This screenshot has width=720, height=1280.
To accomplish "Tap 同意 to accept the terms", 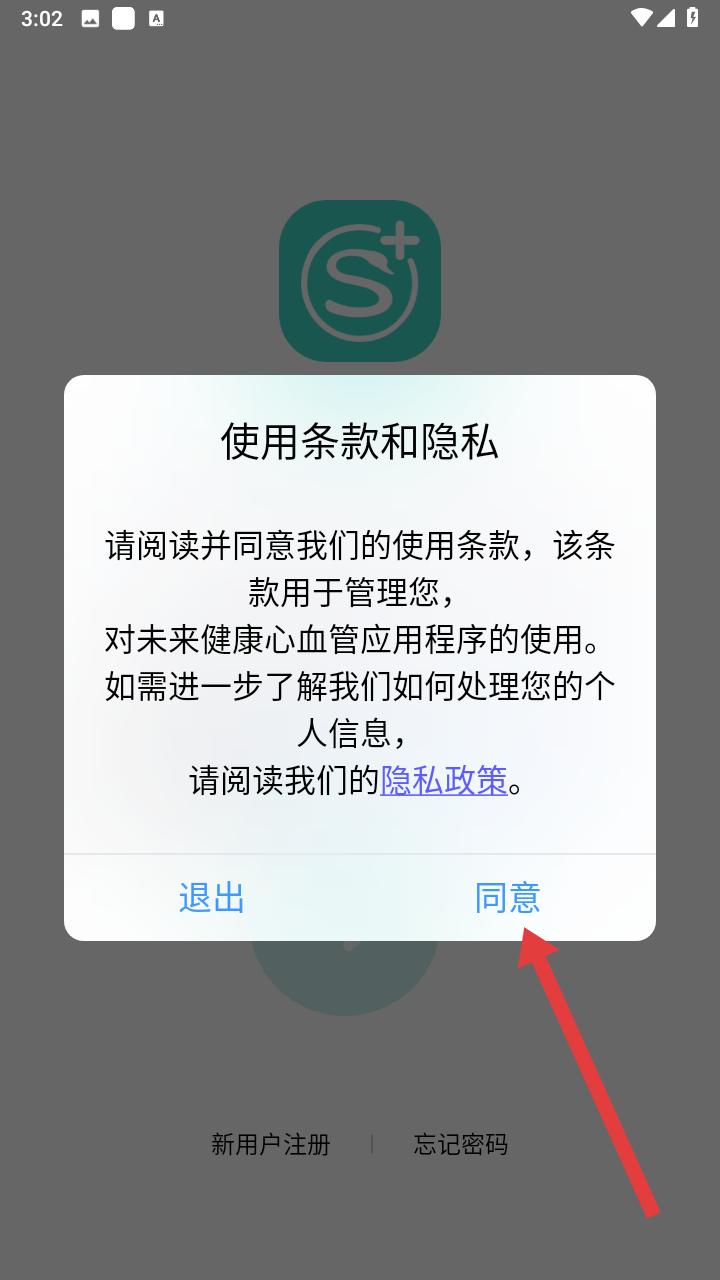I will (x=507, y=898).
